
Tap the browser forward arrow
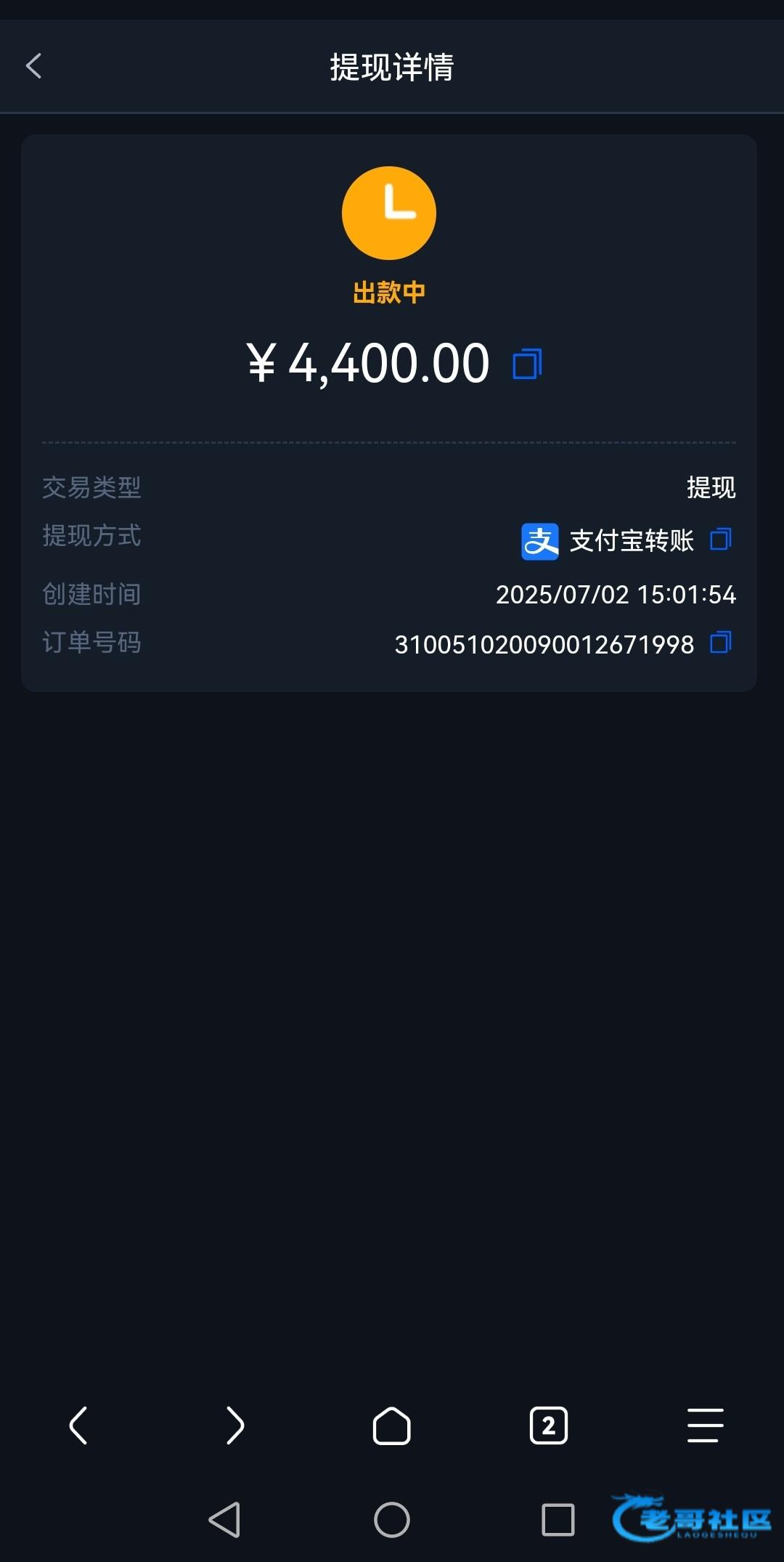pos(234,1425)
